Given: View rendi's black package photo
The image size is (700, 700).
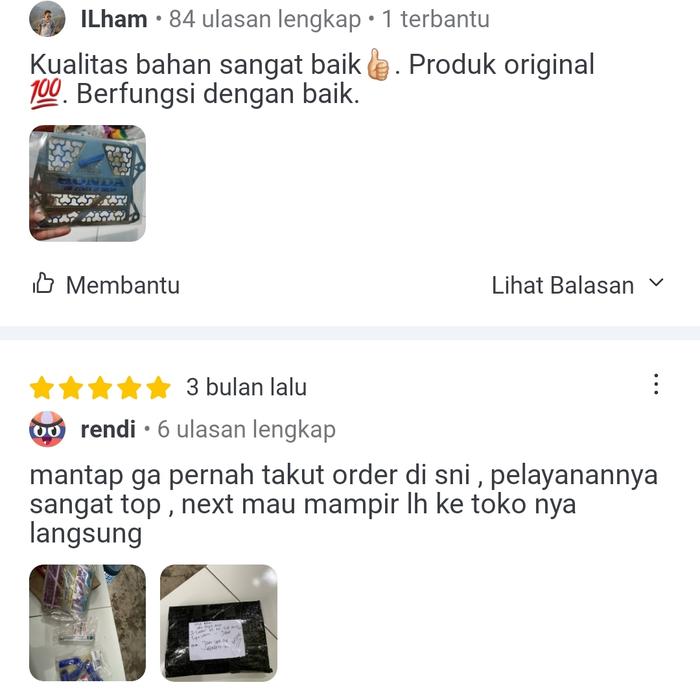Looking at the screenshot, I should 218,623.
